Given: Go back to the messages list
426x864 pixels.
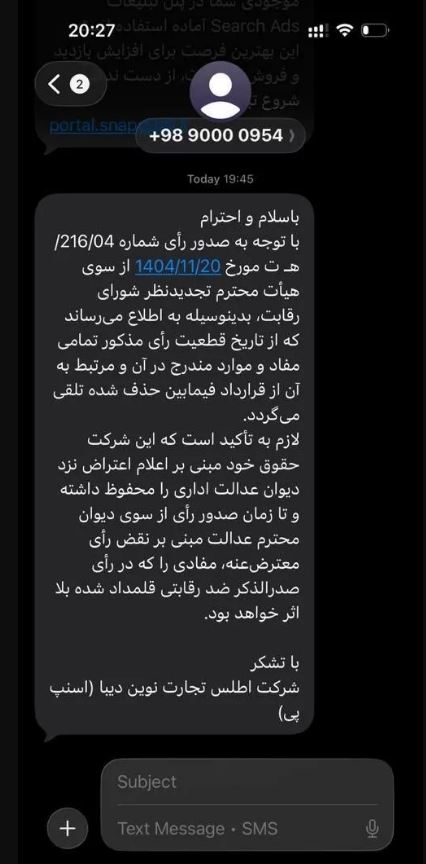Looking at the screenshot, I should 70,84.
